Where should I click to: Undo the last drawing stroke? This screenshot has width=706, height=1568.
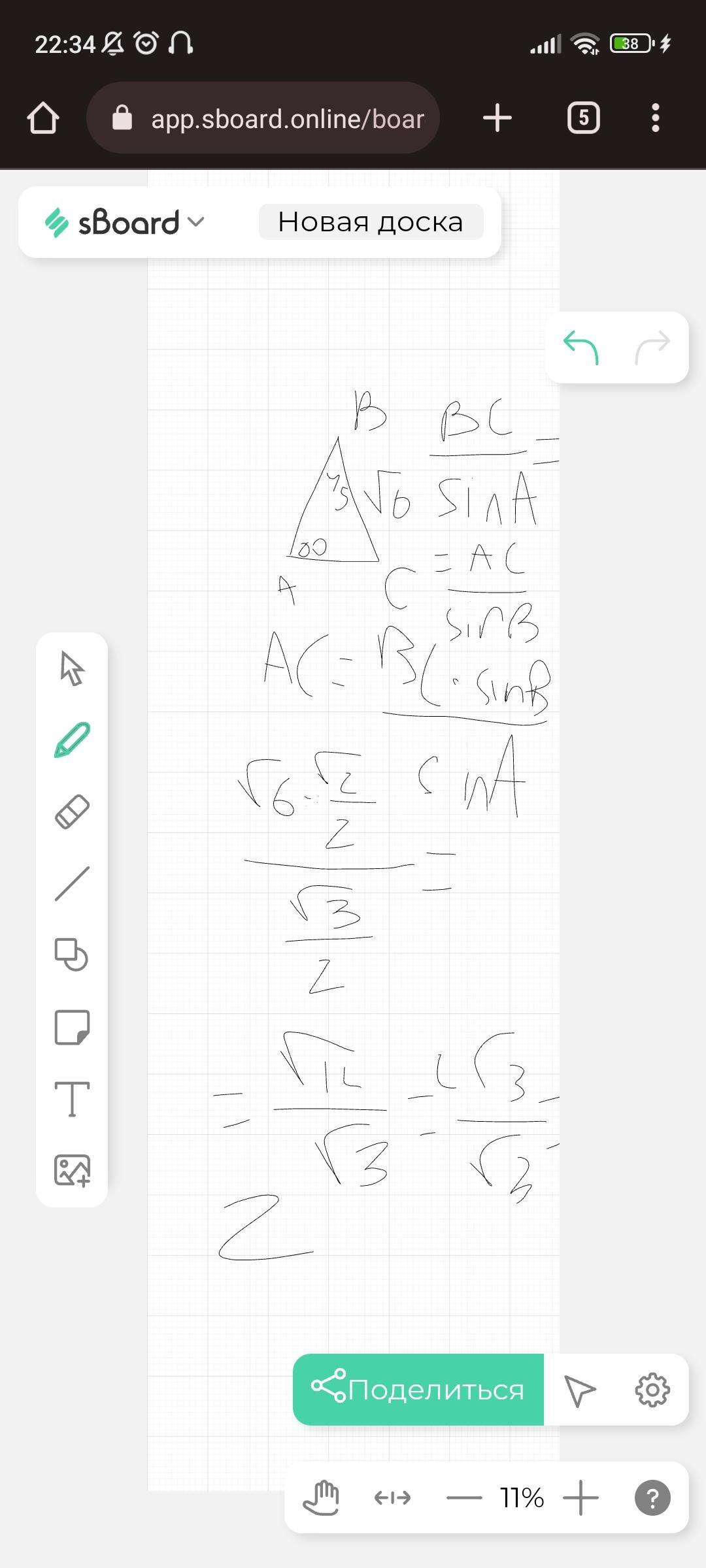580,347
